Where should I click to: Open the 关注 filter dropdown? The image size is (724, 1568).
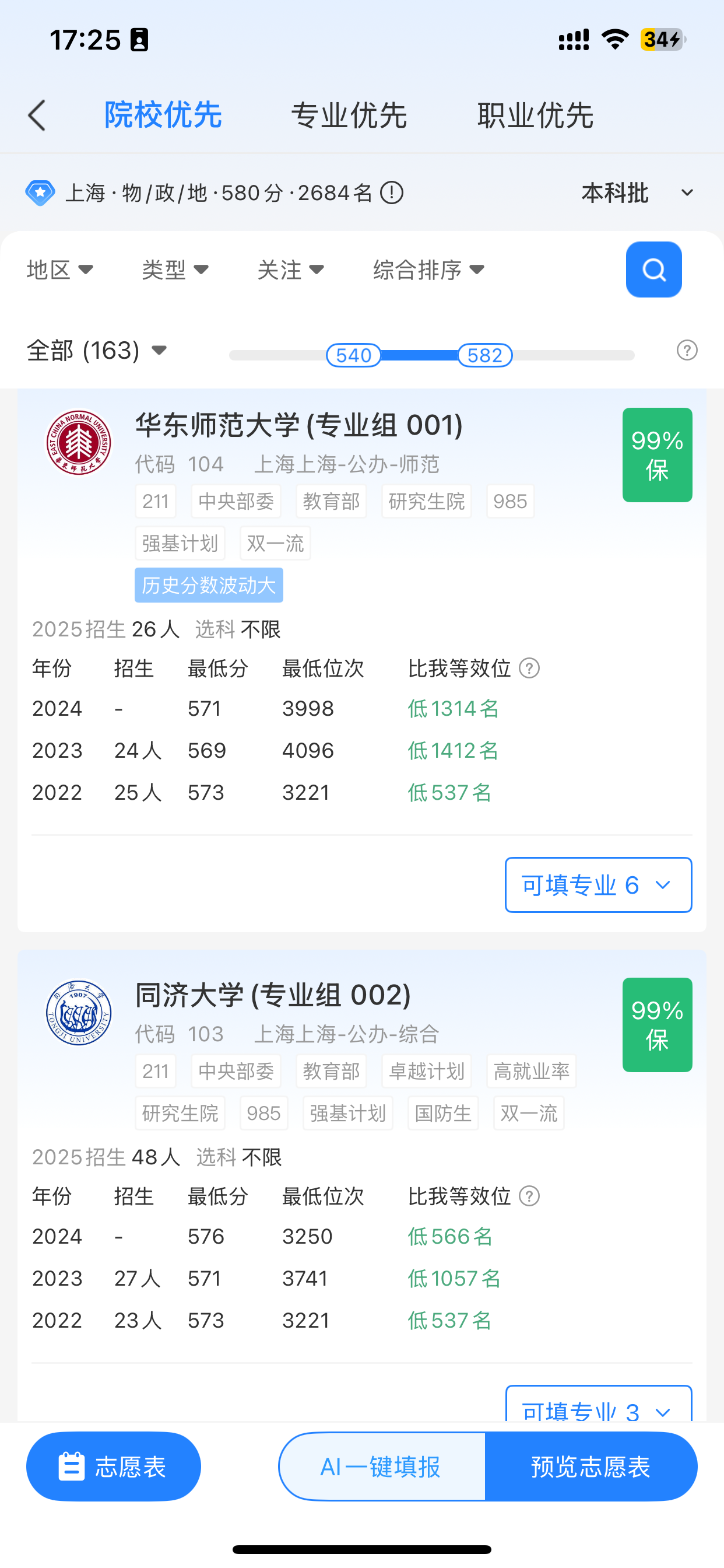(x=290, y=269)
